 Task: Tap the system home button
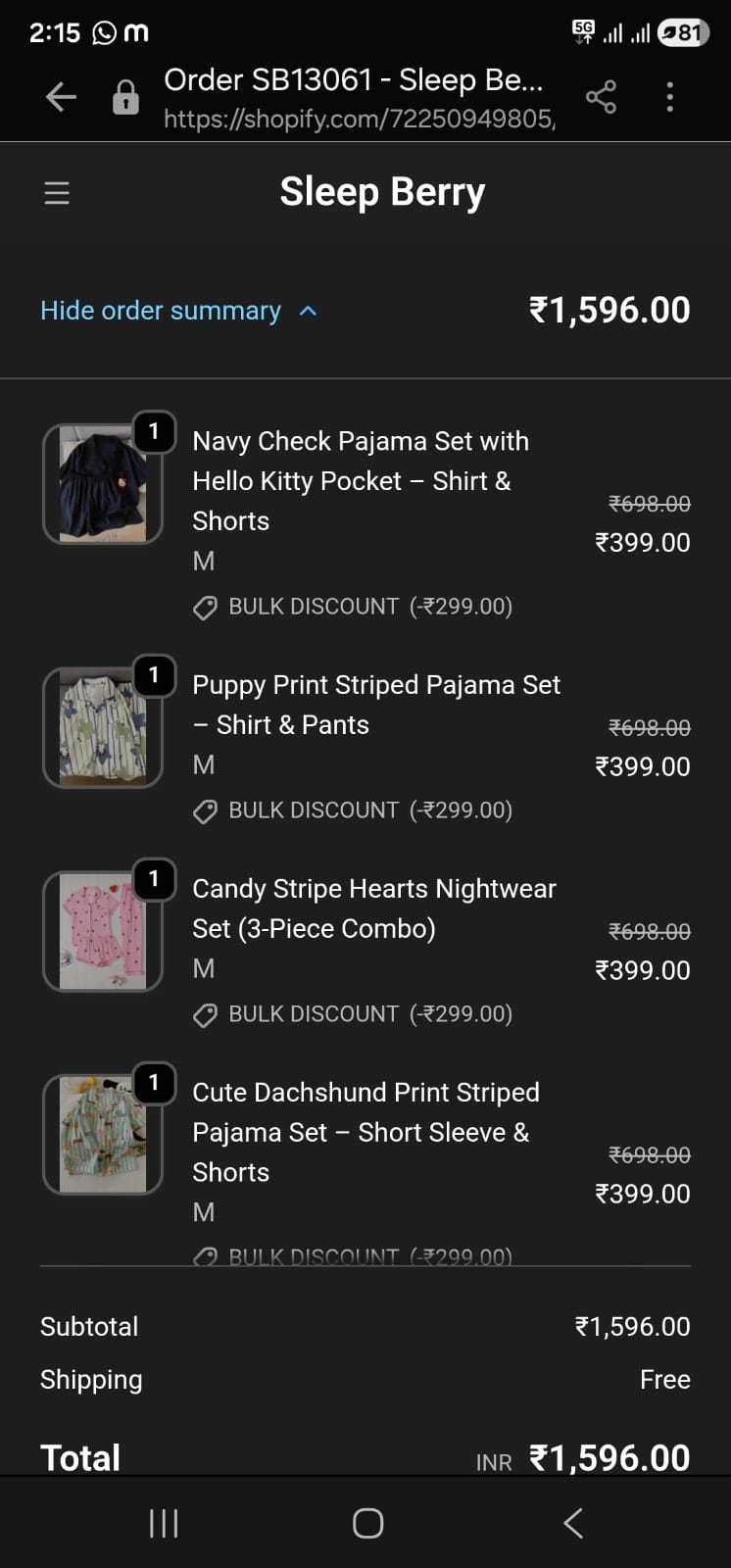pos(367,1523)
